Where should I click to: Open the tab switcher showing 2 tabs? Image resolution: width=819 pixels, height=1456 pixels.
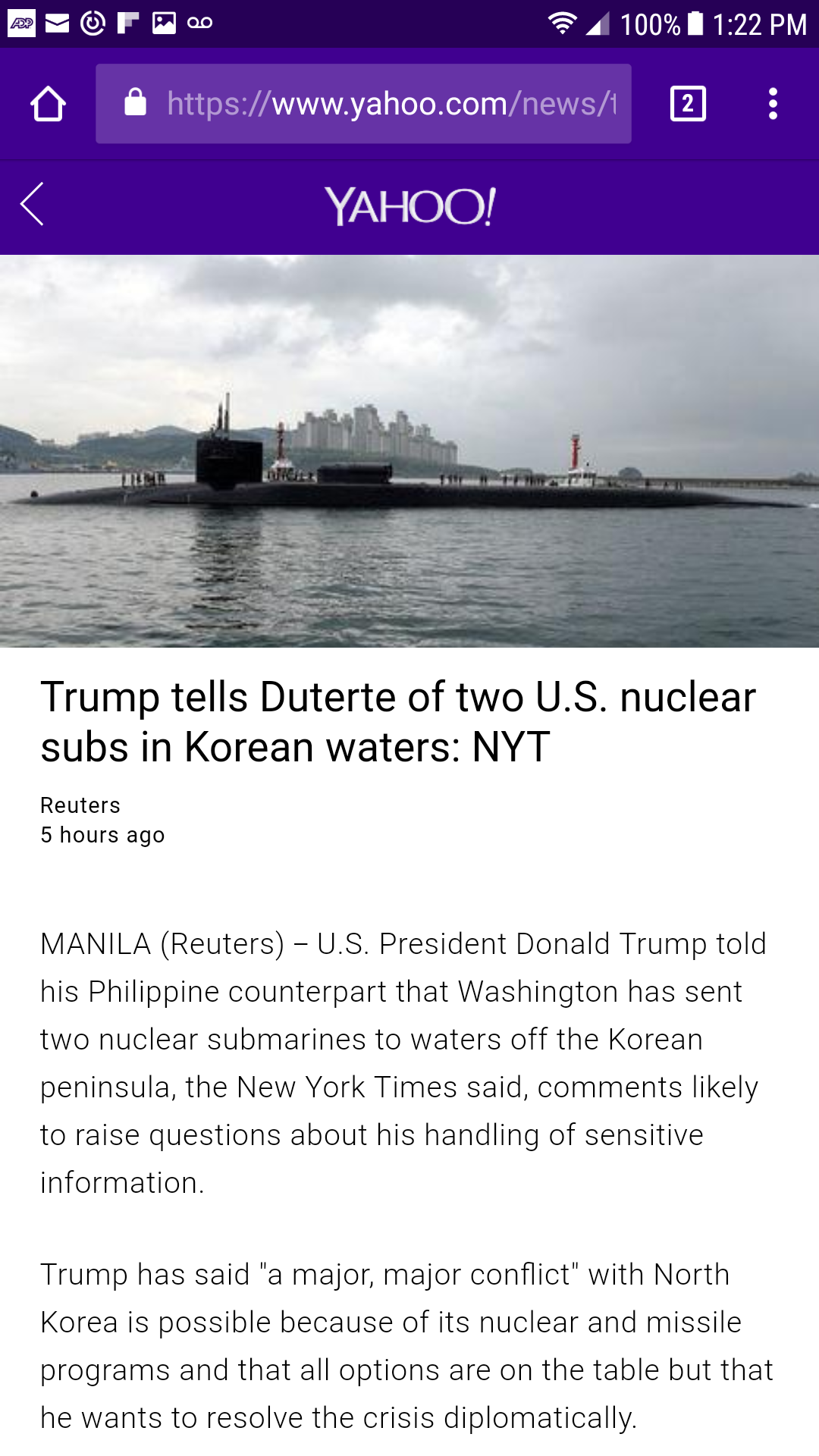(x=688, y=104)
